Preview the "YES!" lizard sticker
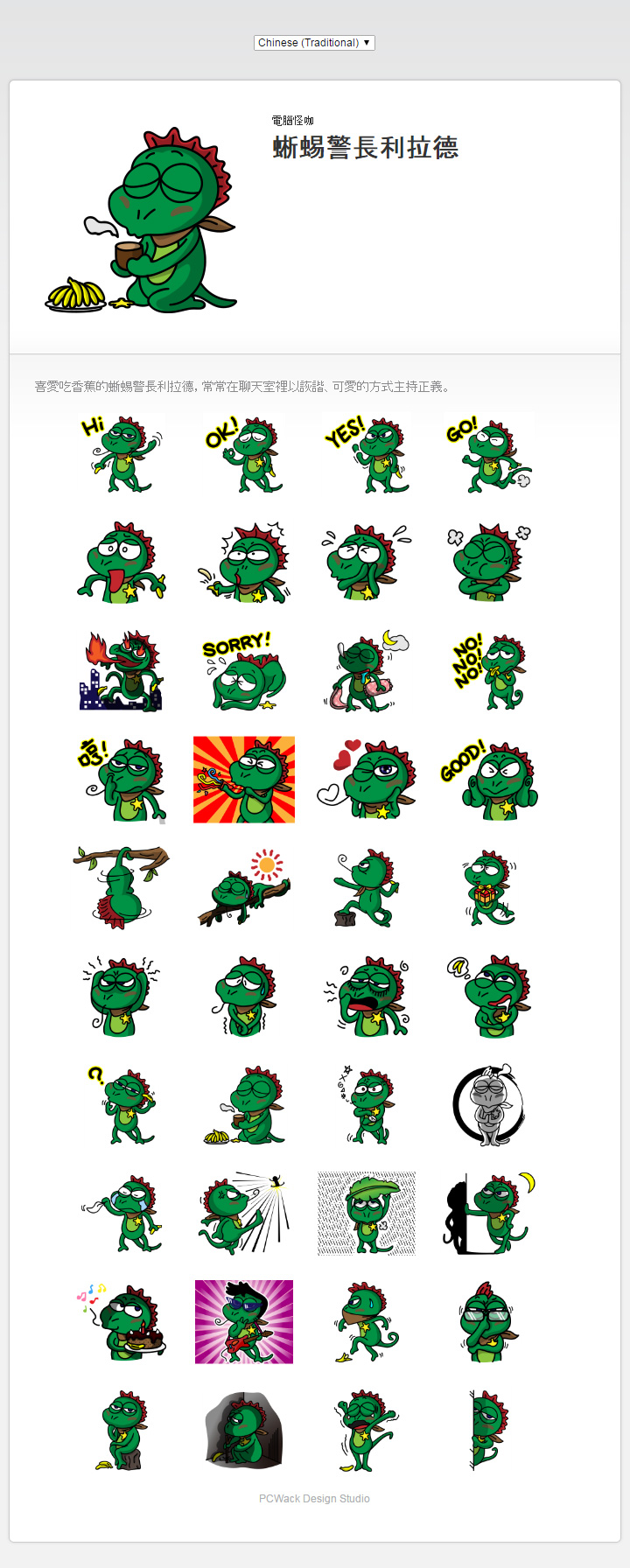630x1568 pixels. tap(367, 453)
